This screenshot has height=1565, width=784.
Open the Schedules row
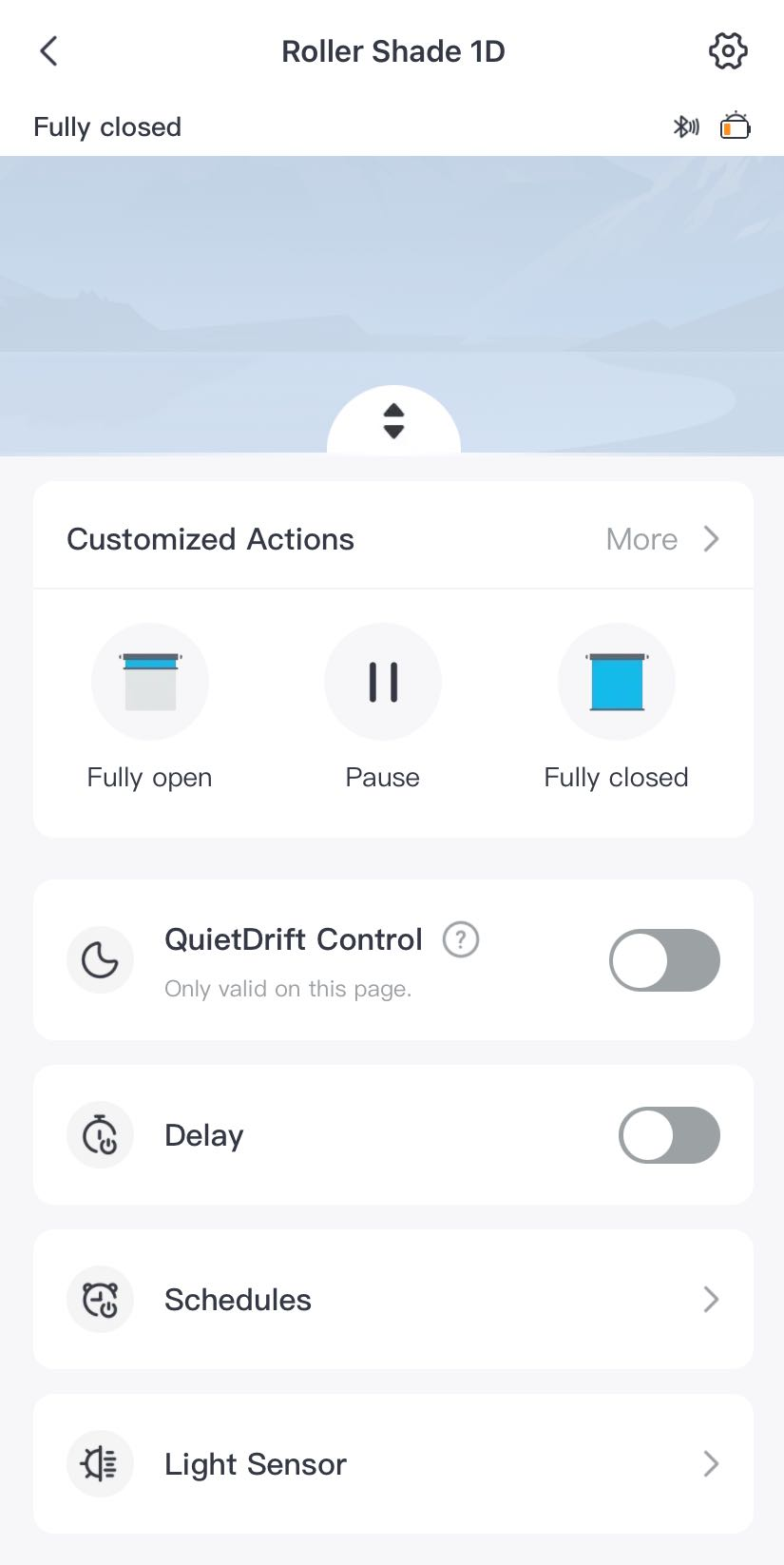pos(393,1300)
